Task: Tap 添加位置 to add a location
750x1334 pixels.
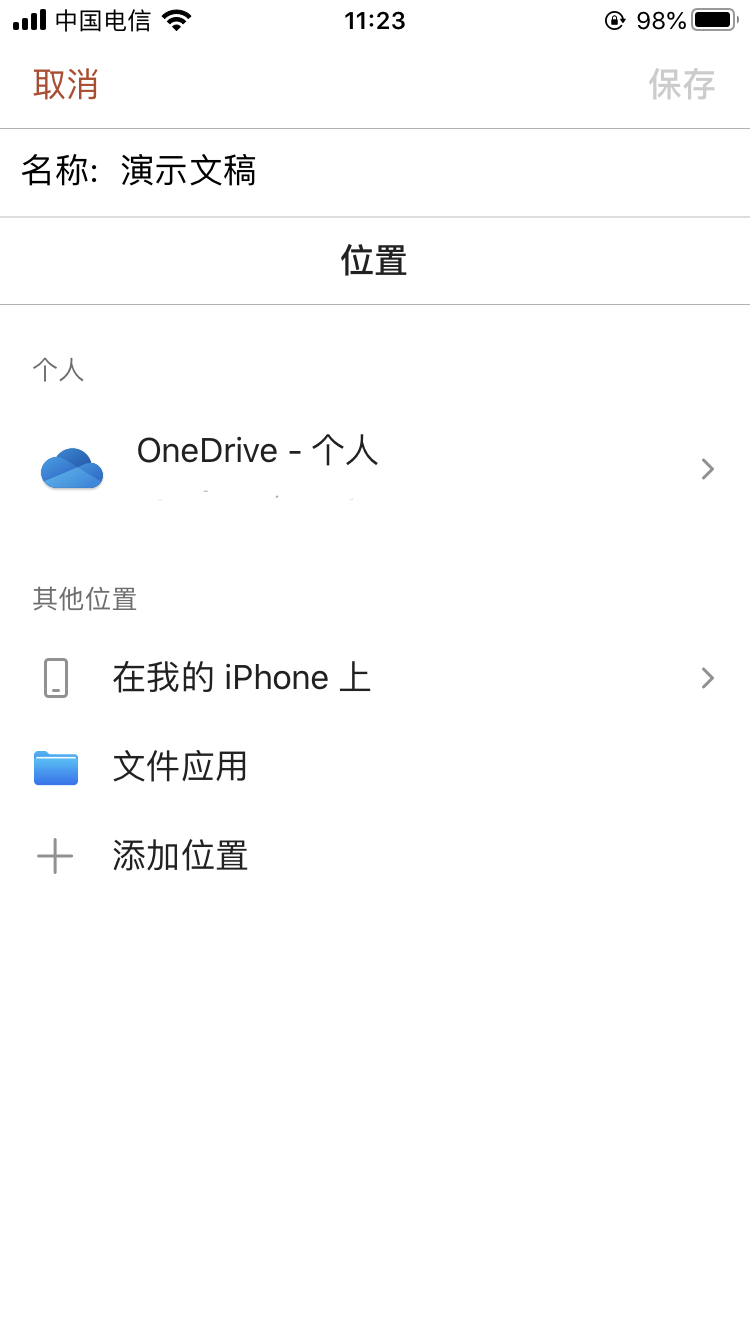Action: click(375, 856)
